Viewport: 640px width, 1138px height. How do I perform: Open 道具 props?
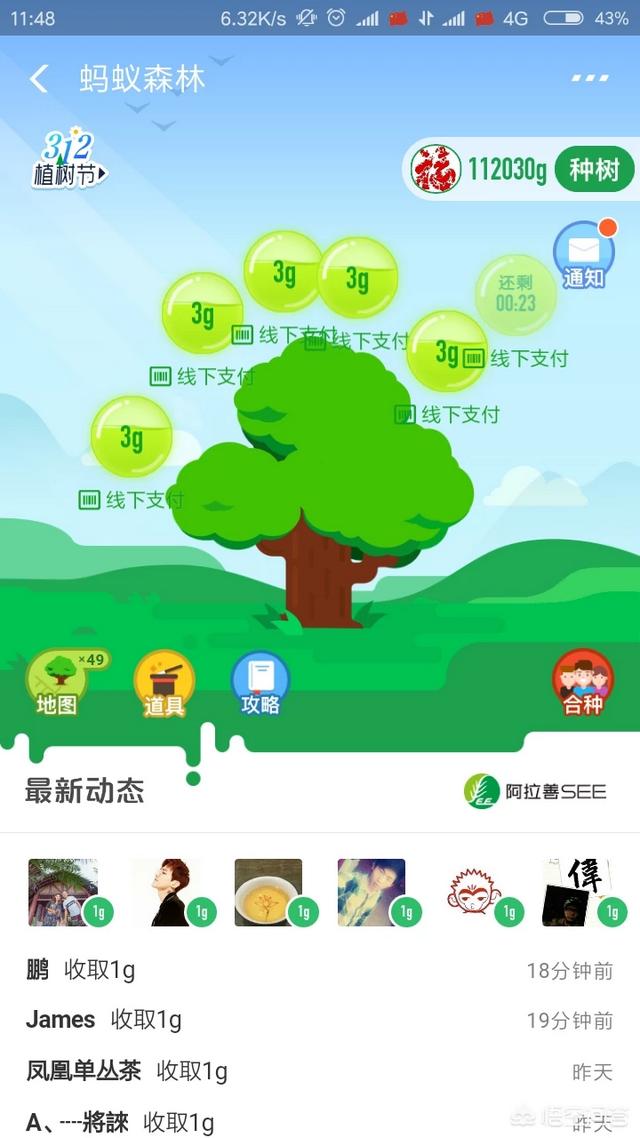[164, 683]
